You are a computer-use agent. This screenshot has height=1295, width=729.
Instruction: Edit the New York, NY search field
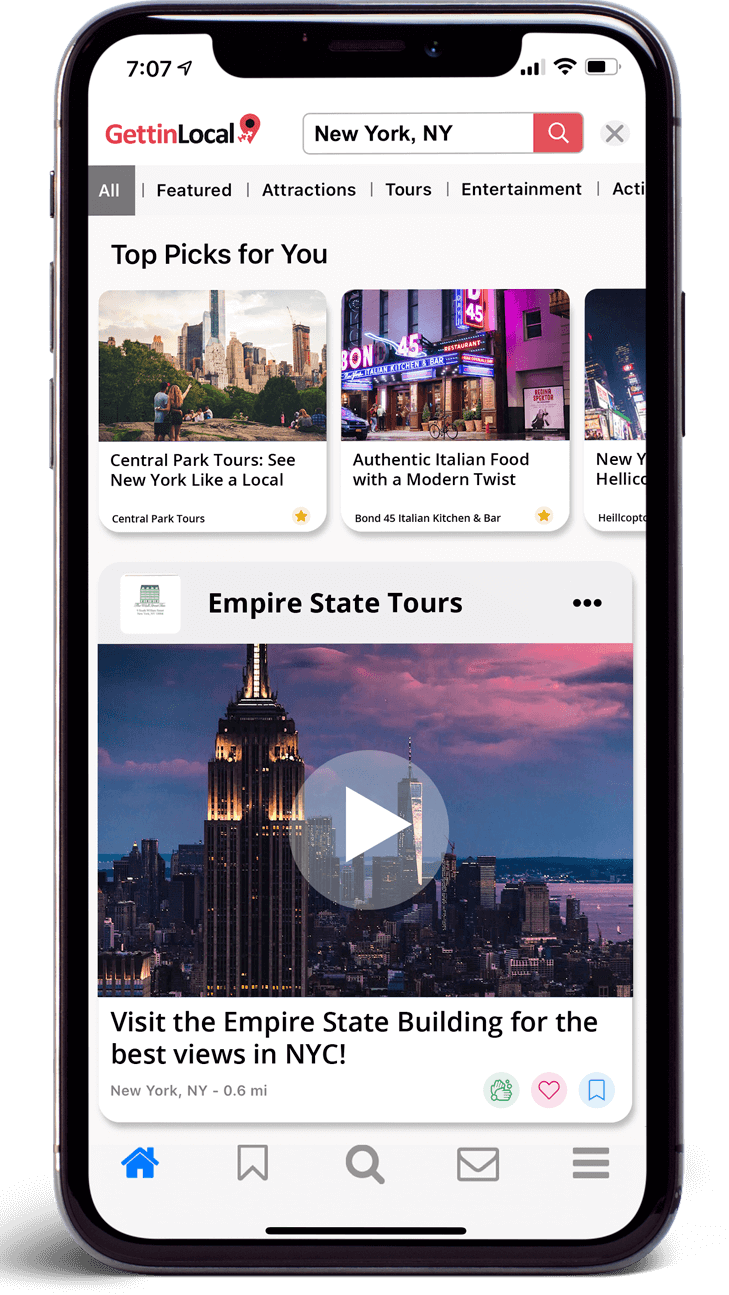pyautogui.click(x=417, y=133)
